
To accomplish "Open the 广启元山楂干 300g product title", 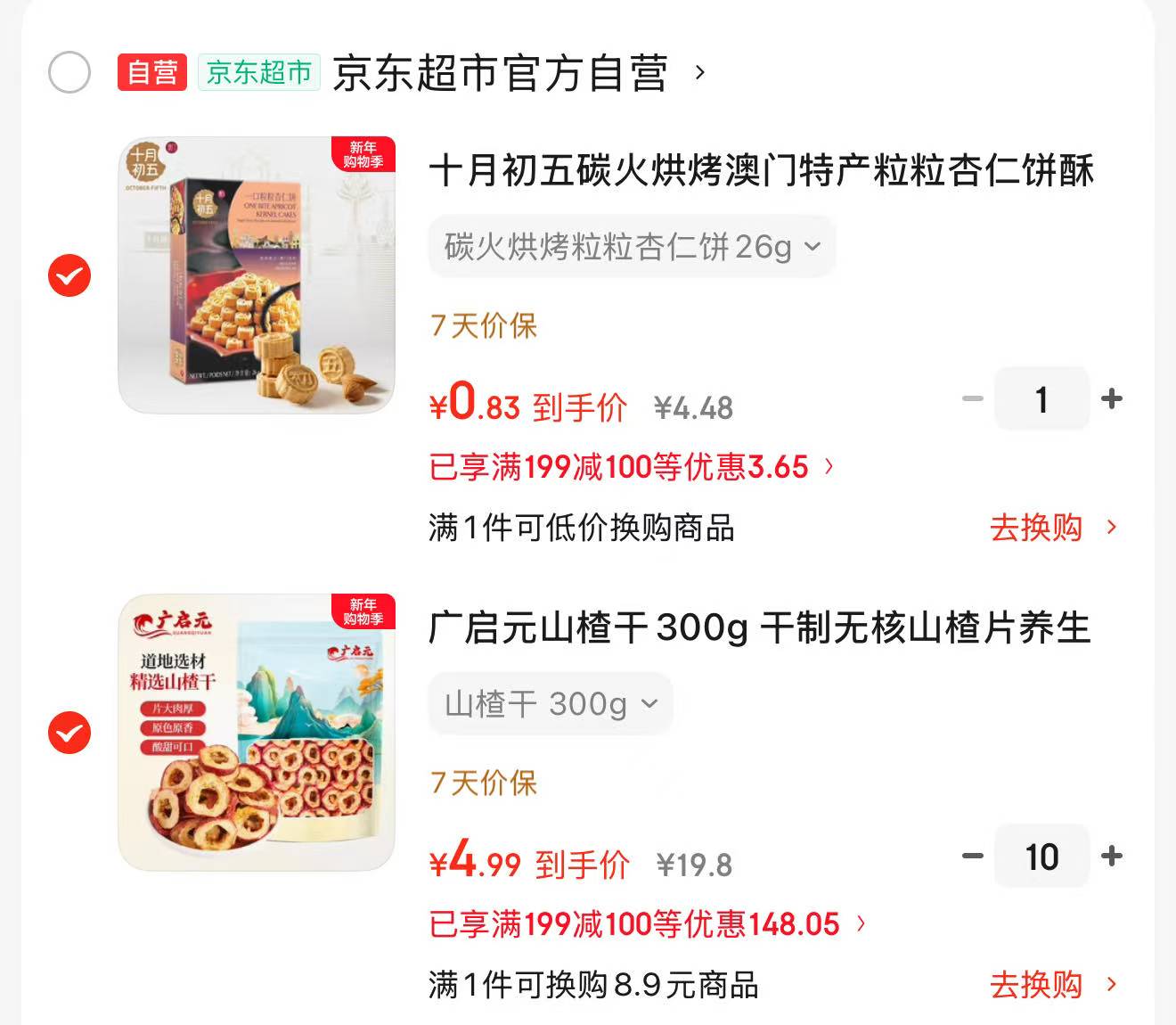I will 760,627.
